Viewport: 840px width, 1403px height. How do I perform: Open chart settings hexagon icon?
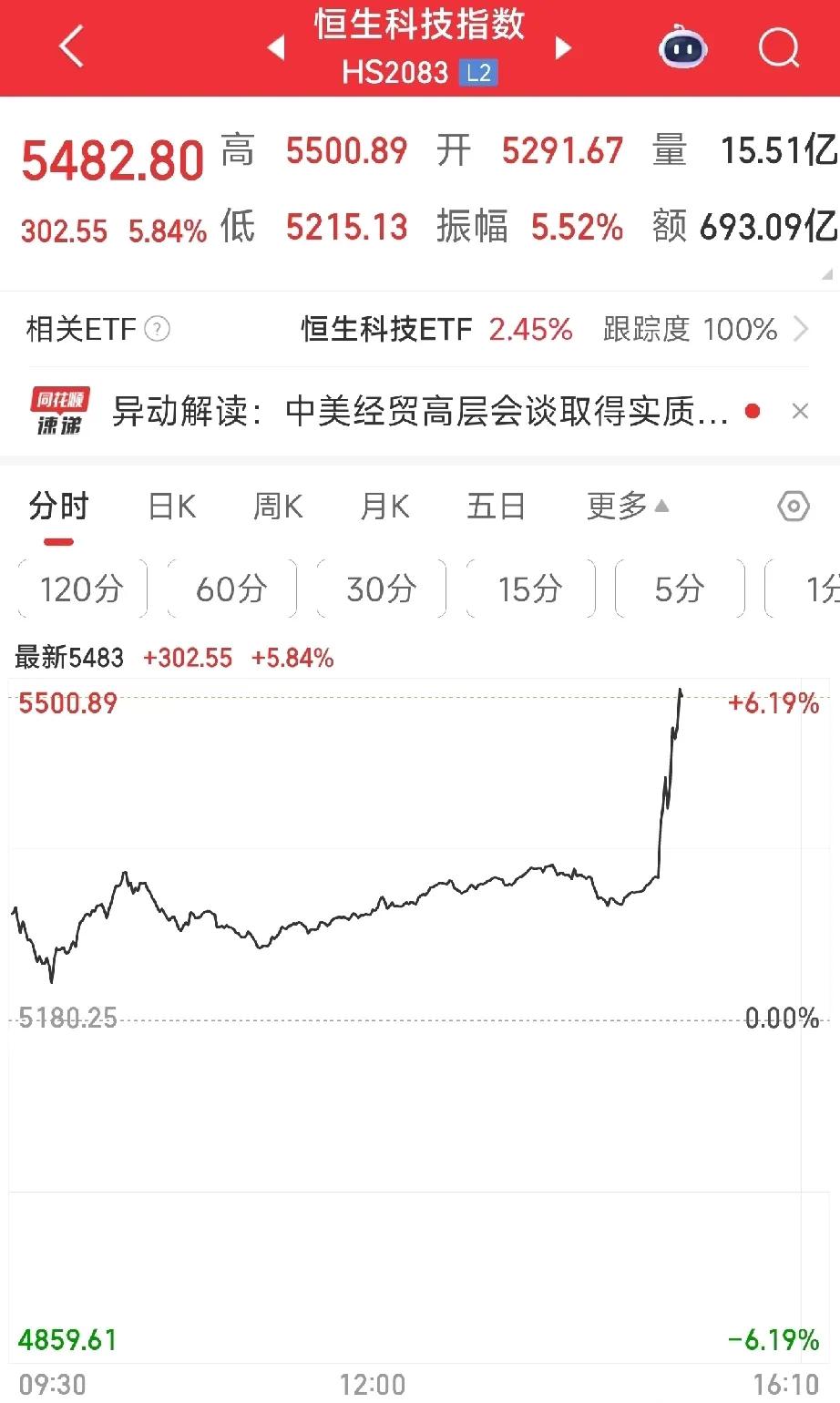point(794,507)
